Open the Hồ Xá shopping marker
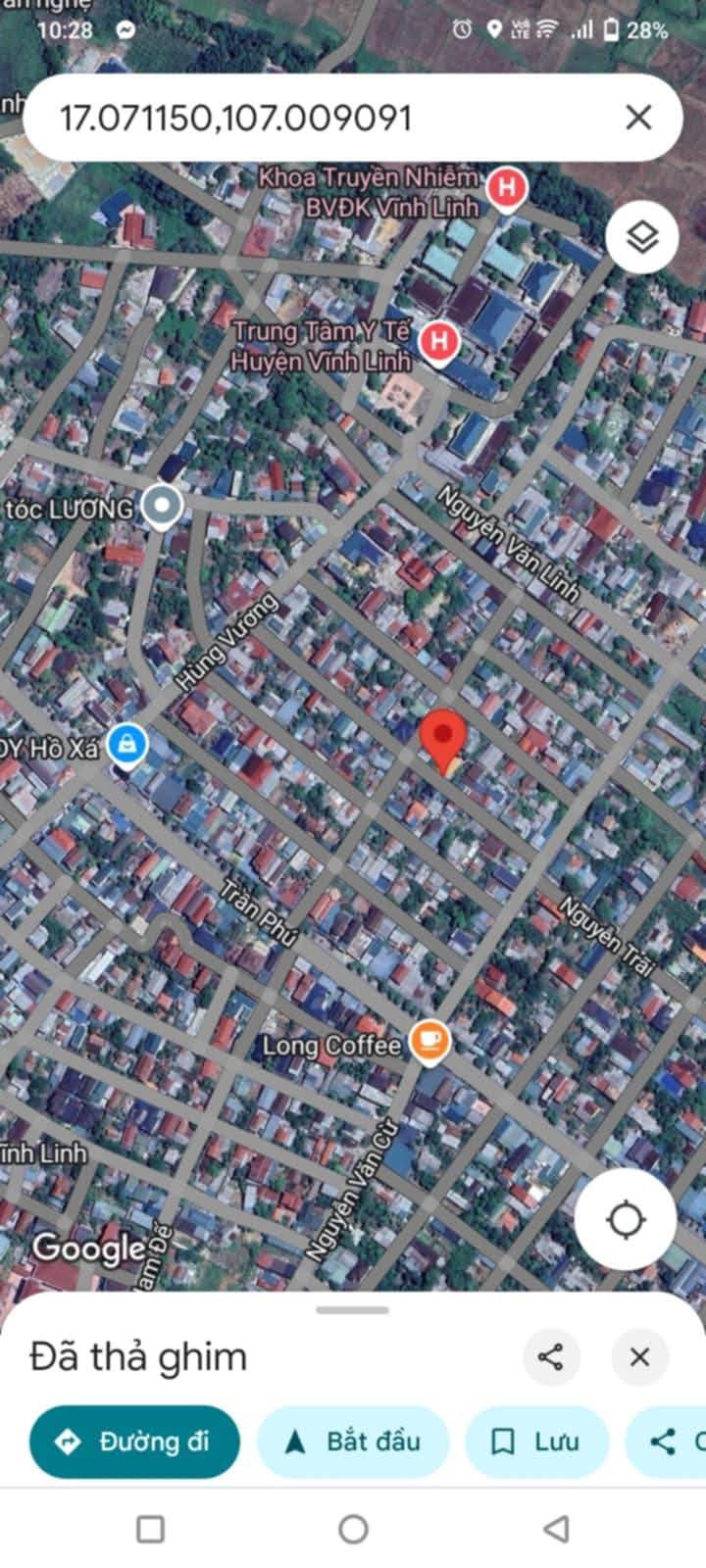The image size is (706, 1568). 126,747
